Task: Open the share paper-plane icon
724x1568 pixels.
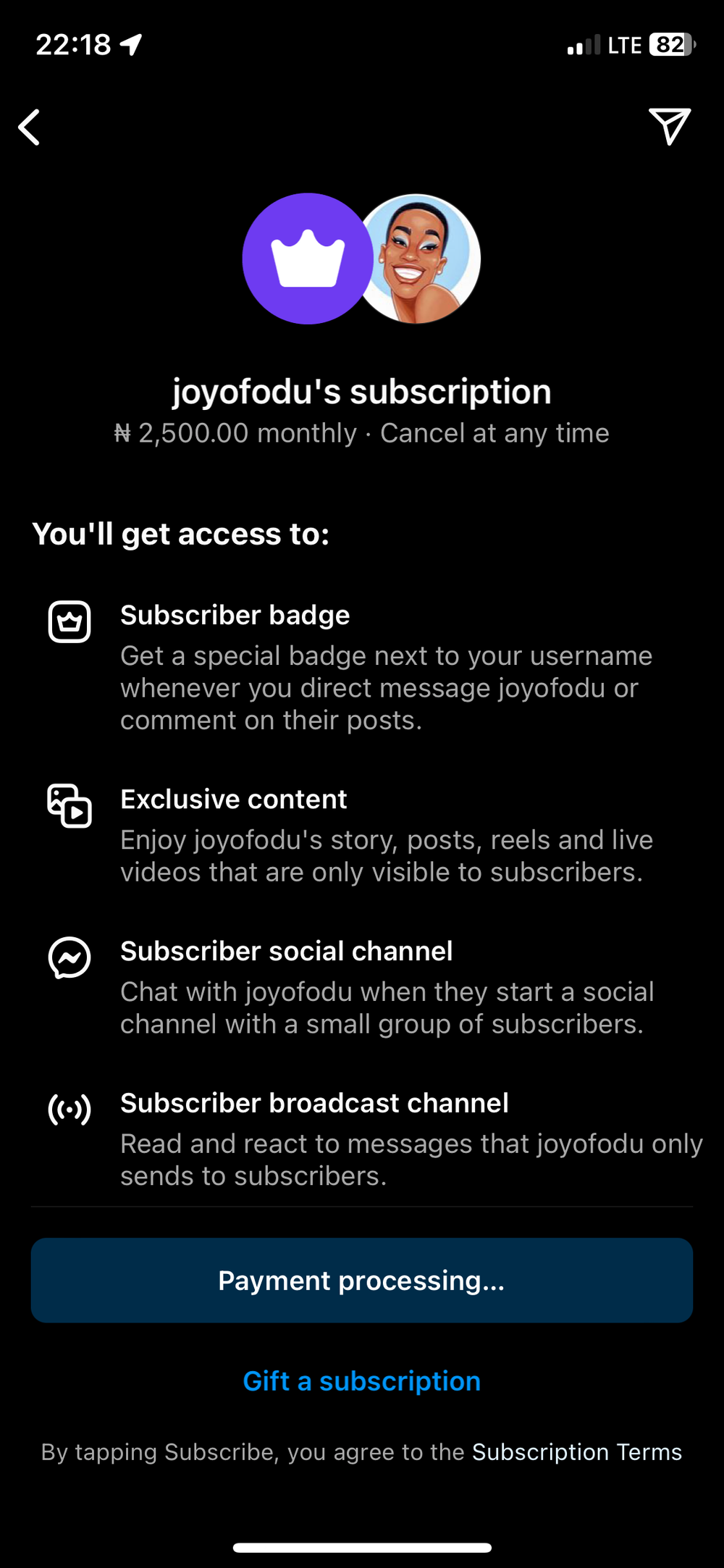Action: 668,127
